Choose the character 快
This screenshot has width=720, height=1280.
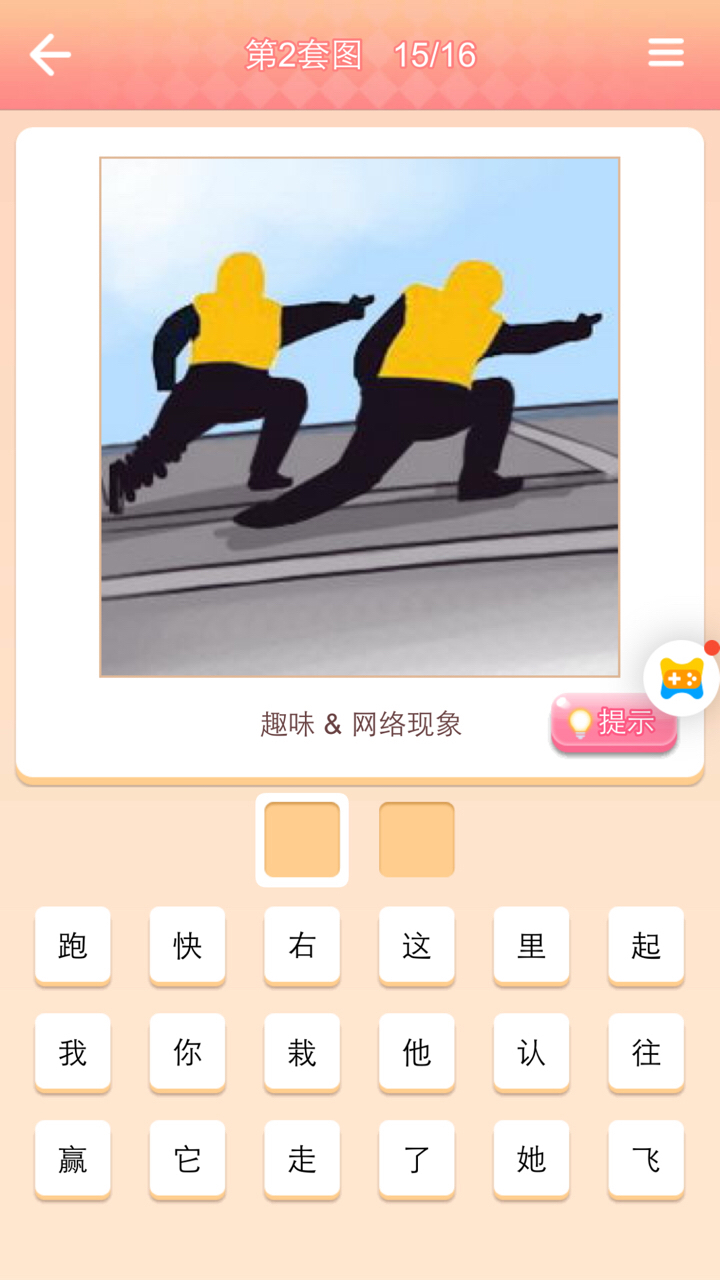(188, 945)
